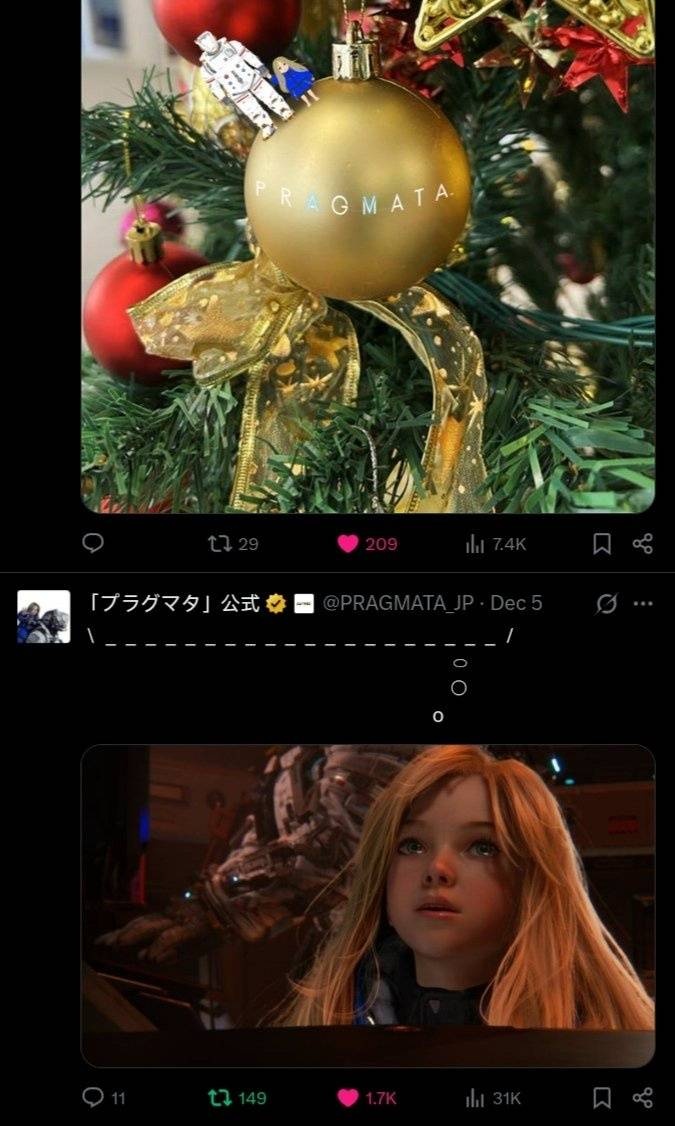The height and width of the screenshot is (1126, 675).
Task: Unlike the post with 209 likes
Action: point(348,543)
